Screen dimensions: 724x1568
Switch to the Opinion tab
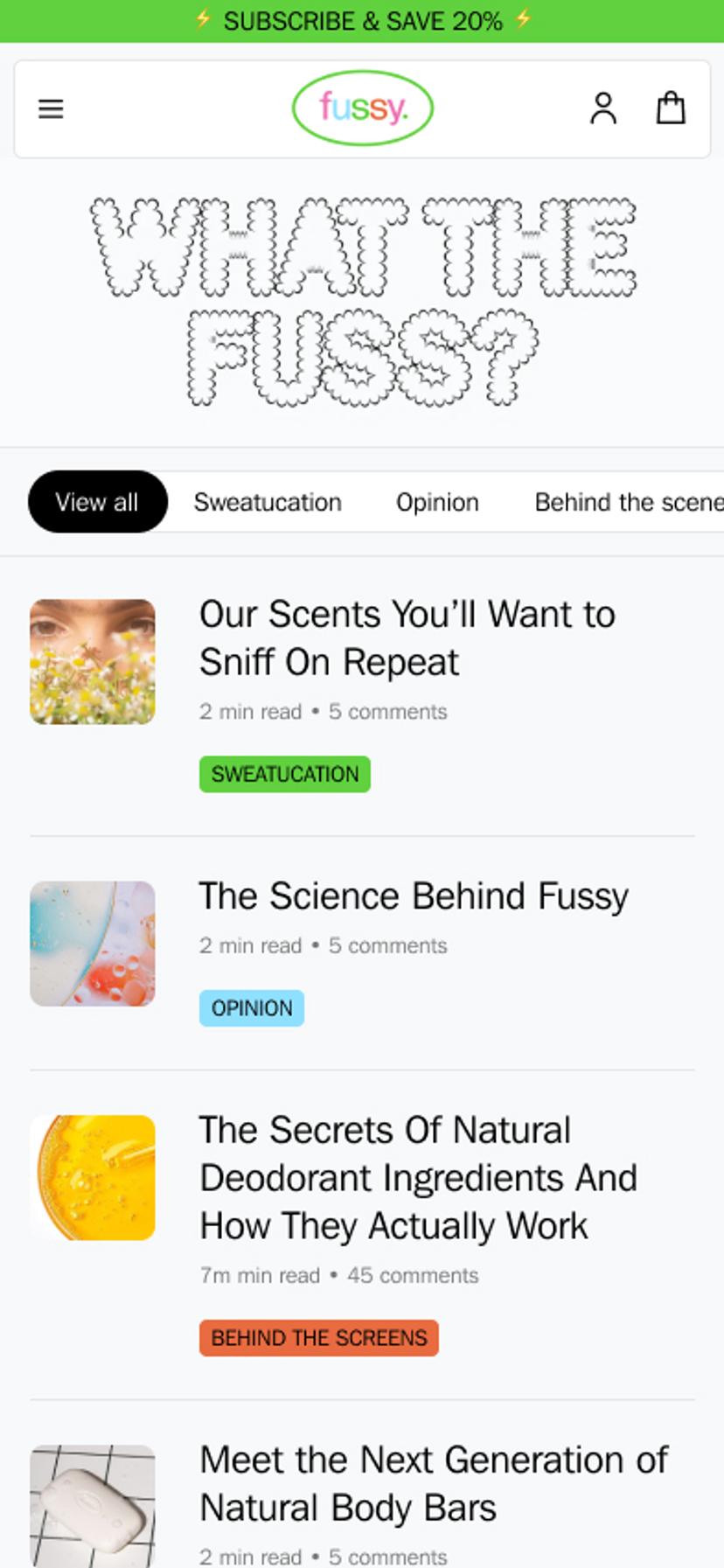437,502
